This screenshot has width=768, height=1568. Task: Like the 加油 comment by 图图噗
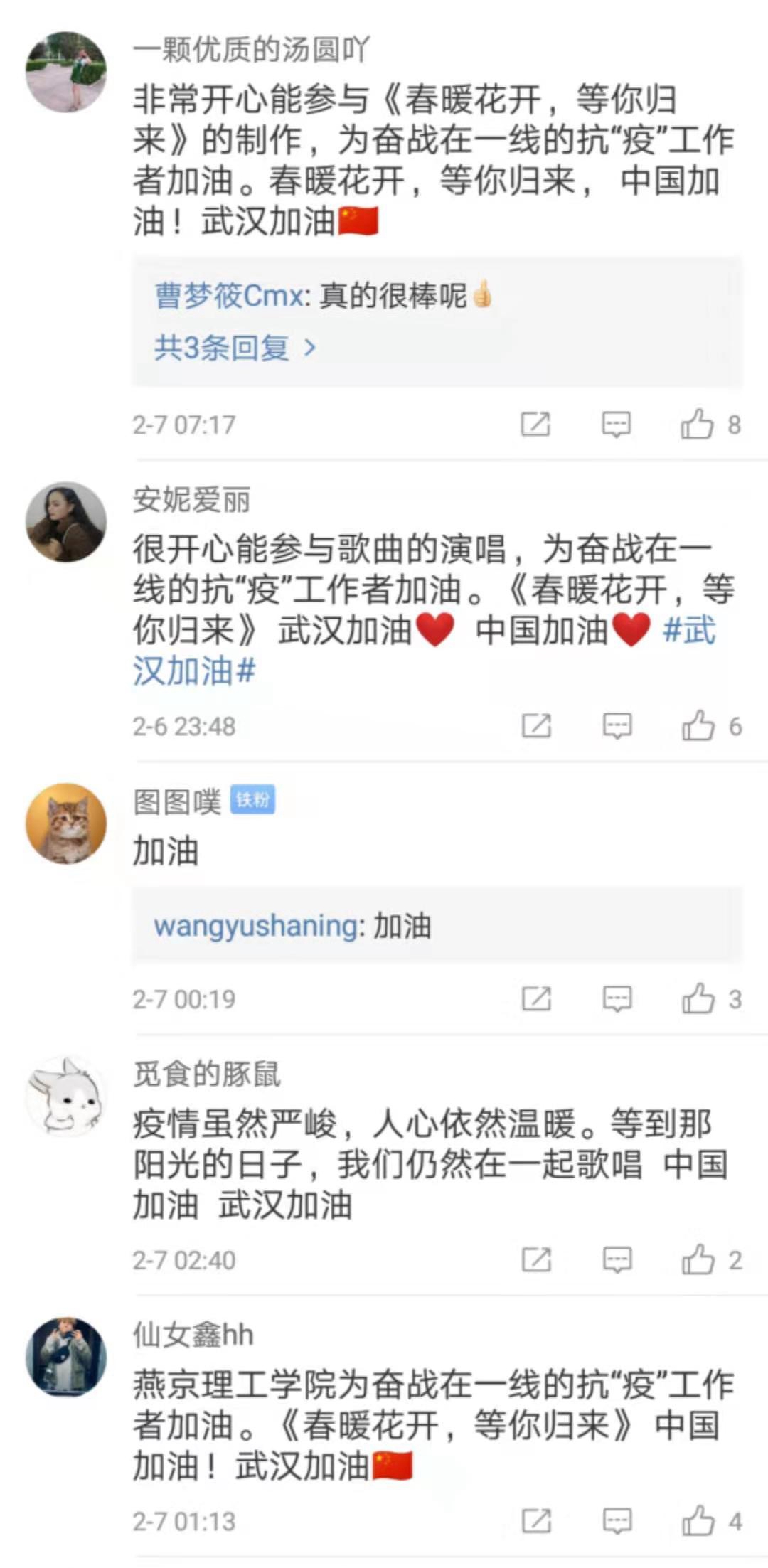698,999
